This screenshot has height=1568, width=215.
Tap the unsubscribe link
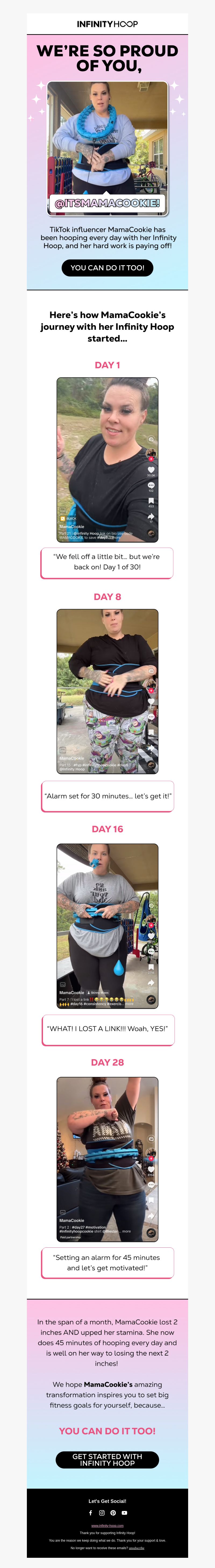tap(137, 1547)
